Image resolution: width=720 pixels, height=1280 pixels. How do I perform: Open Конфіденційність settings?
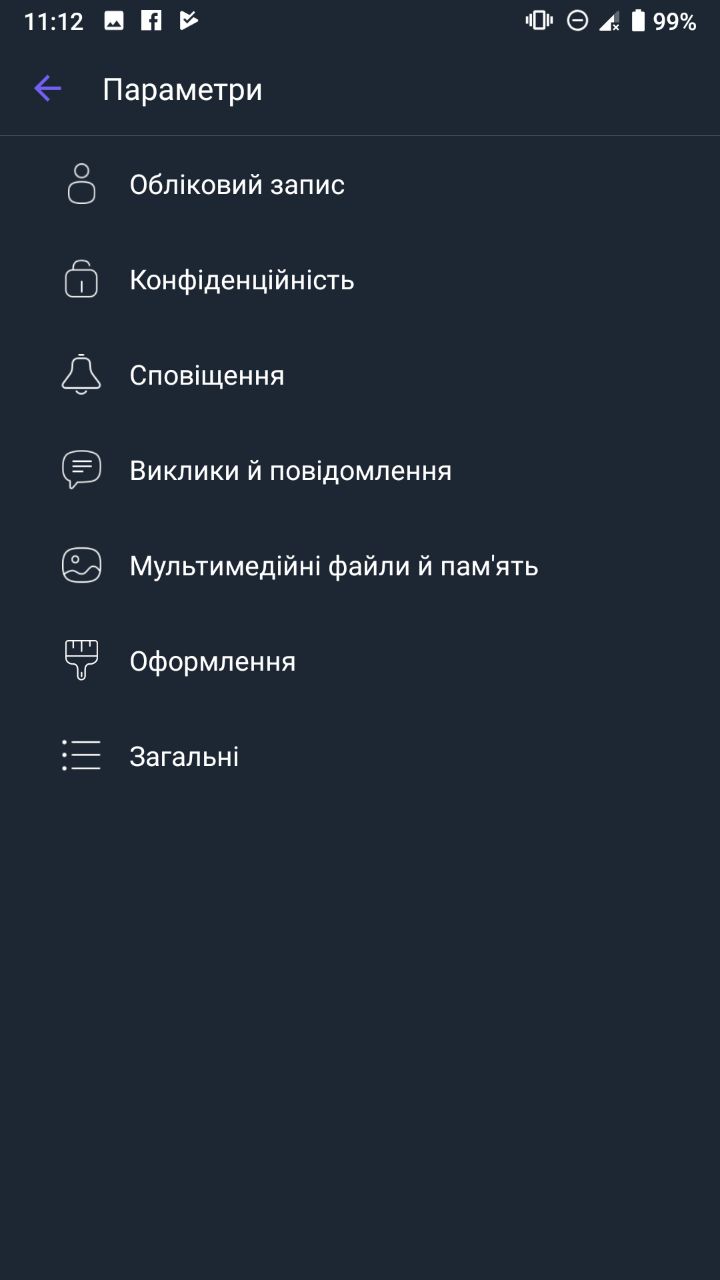(241, 280)
